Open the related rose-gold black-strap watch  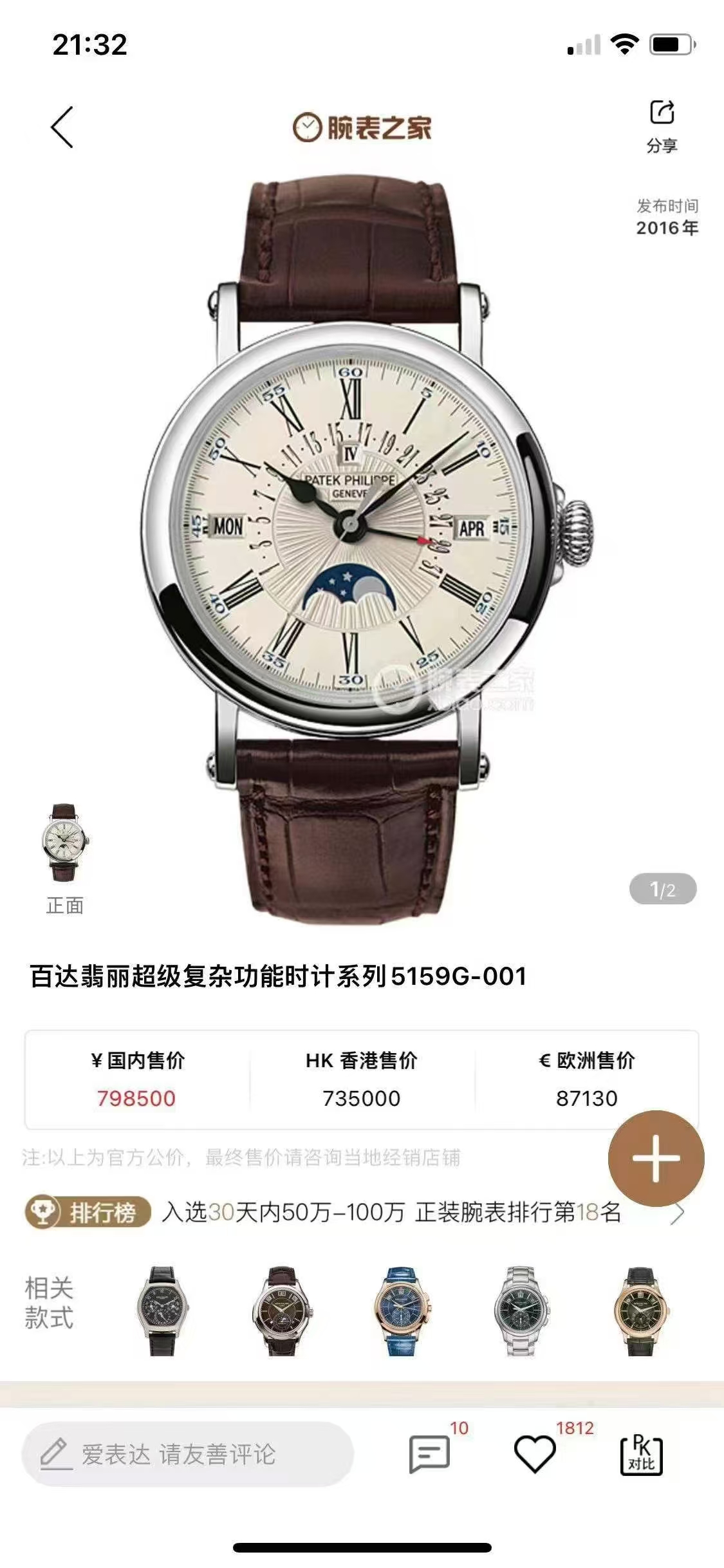pos(640,1311)
